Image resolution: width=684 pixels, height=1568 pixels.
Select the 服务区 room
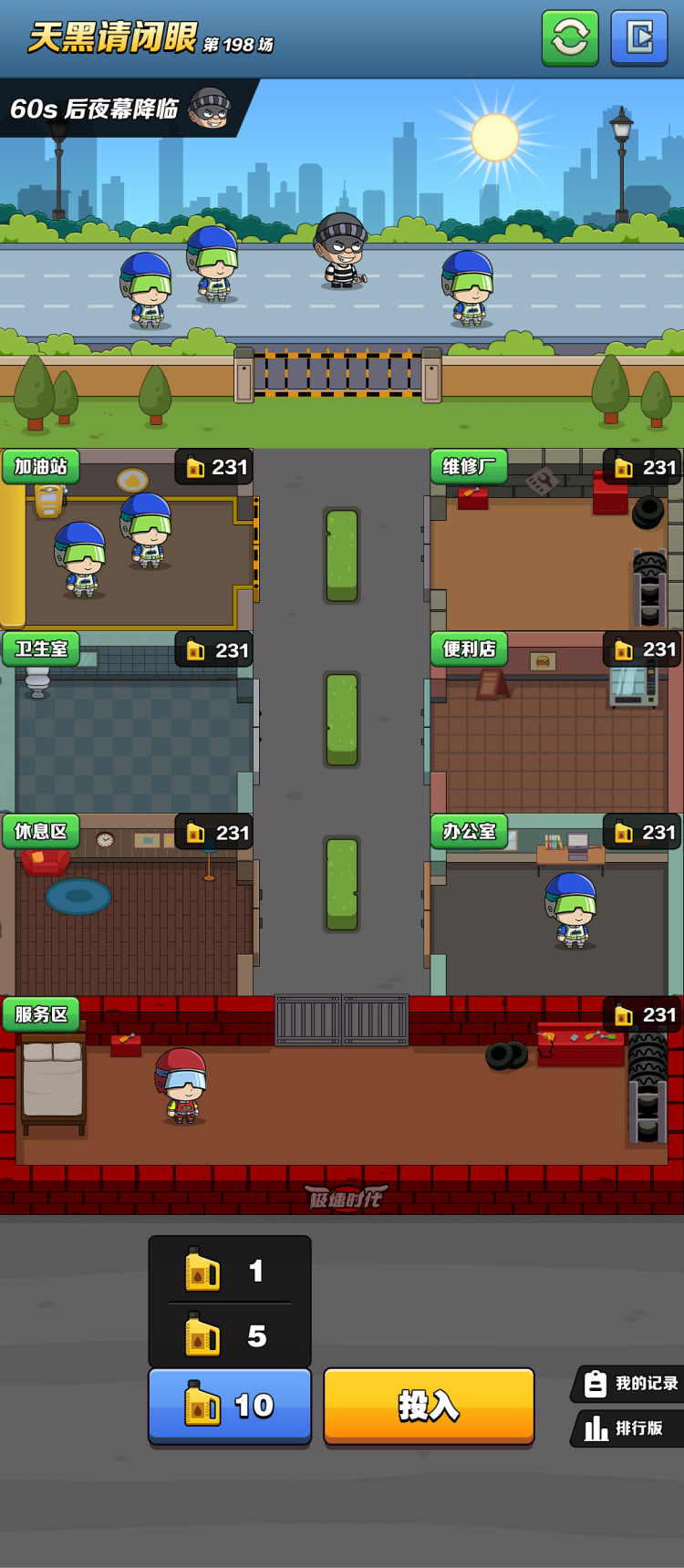(342, 1095)
